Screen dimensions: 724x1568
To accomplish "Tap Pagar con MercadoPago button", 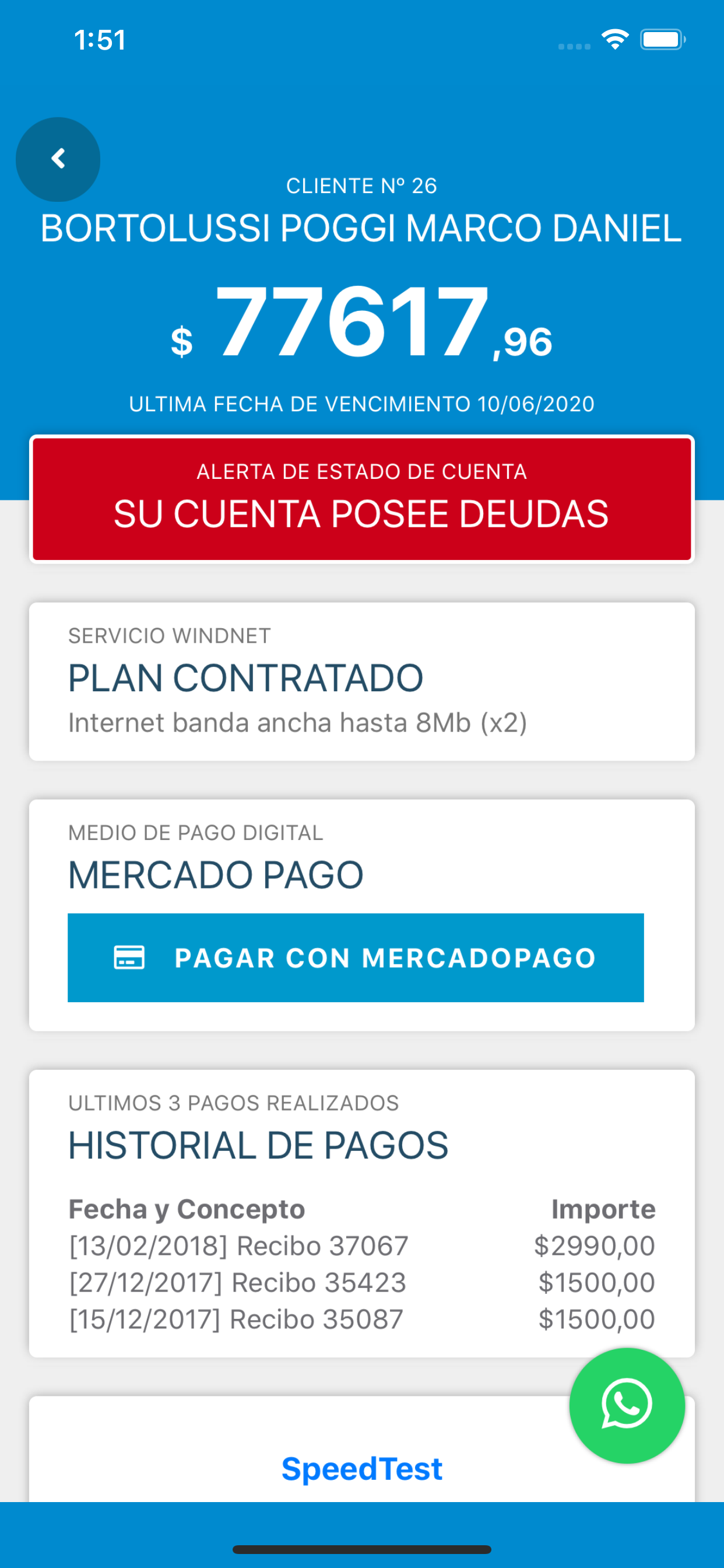I will [356, 957].
